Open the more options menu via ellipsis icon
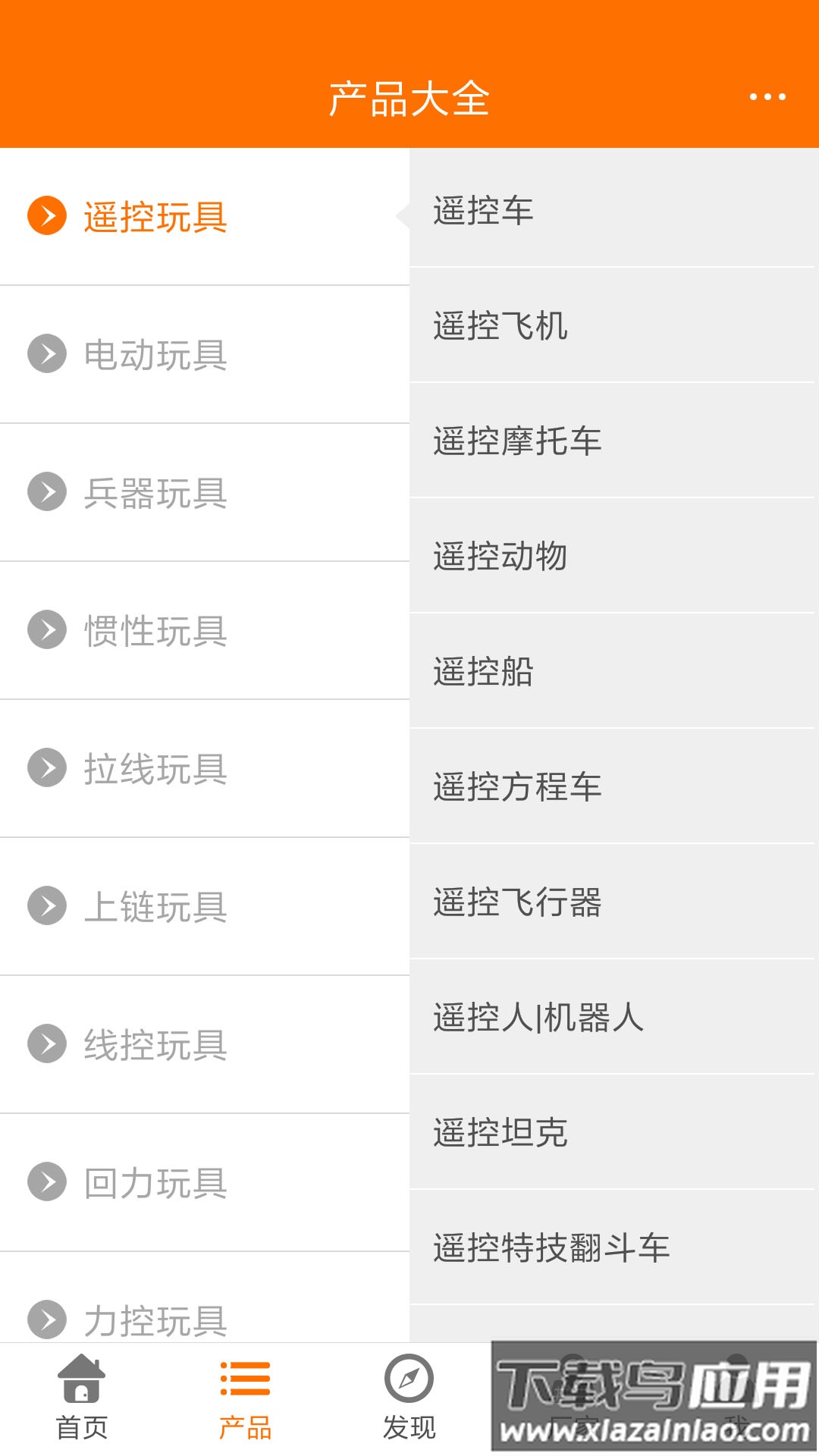 (x=767, y=97)
